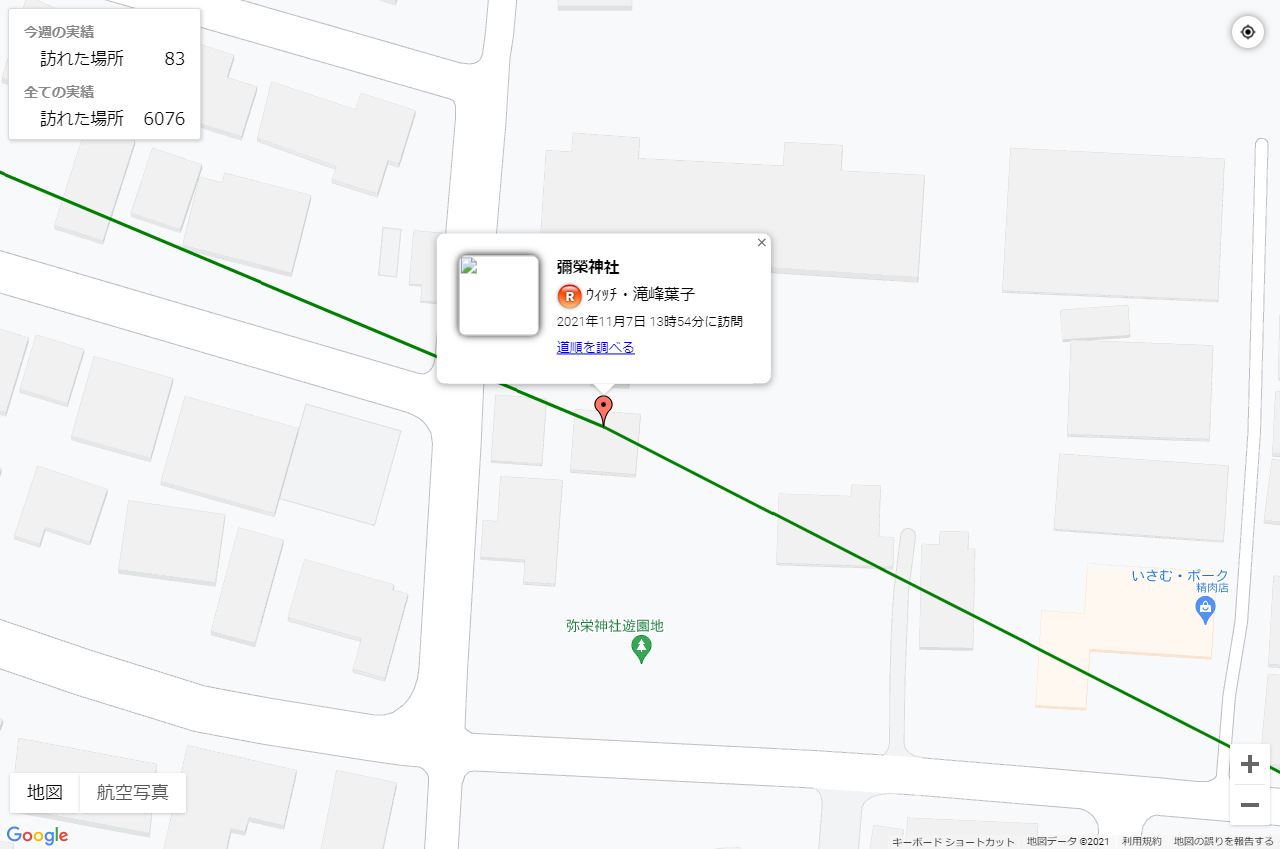Viewport: 1280px width, 849px height.
Task: Open いさむ・ポーク shop marker
Action: [x=1205, y=607]
